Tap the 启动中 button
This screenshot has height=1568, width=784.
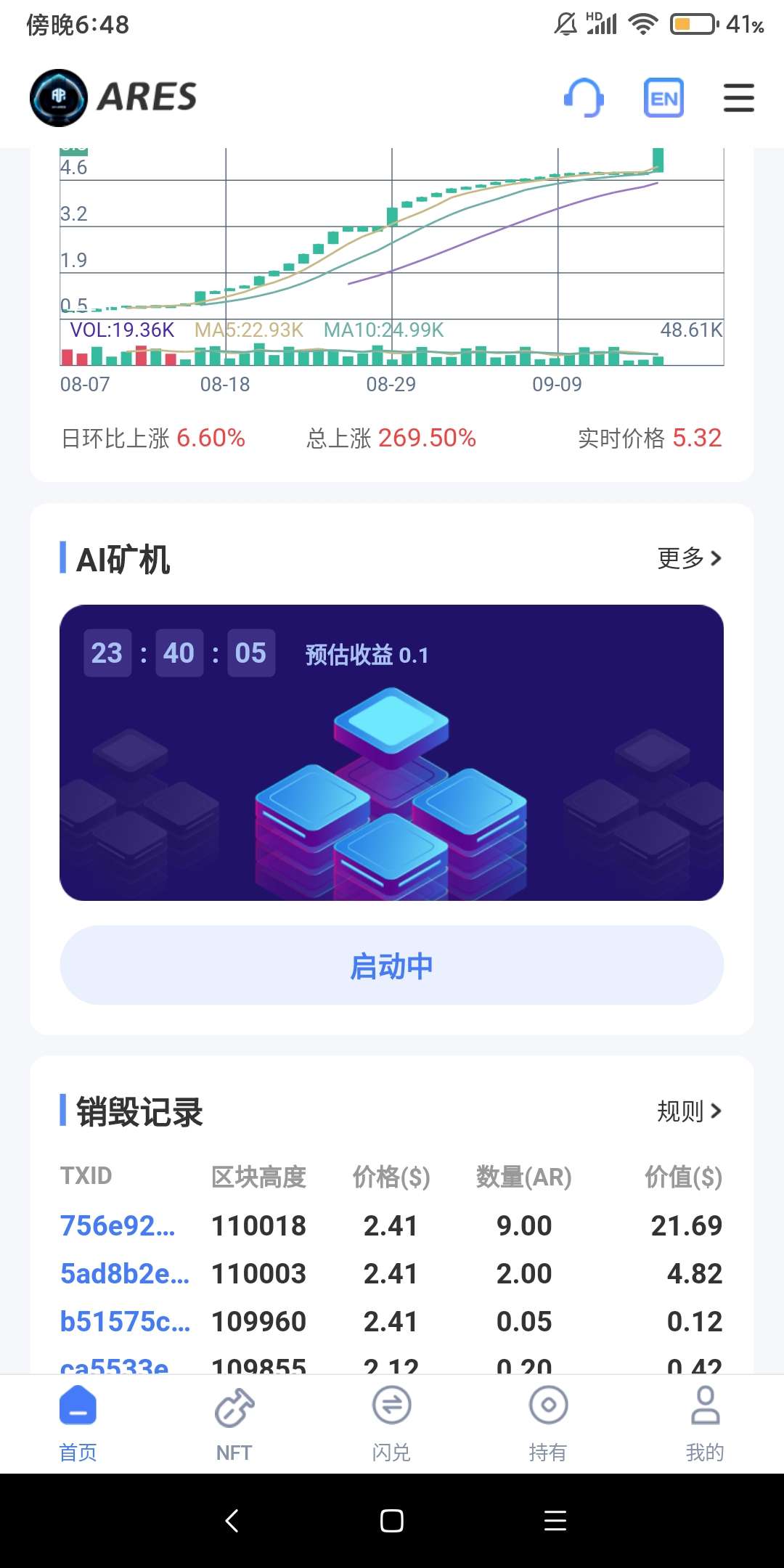click(x=391, y=965)
